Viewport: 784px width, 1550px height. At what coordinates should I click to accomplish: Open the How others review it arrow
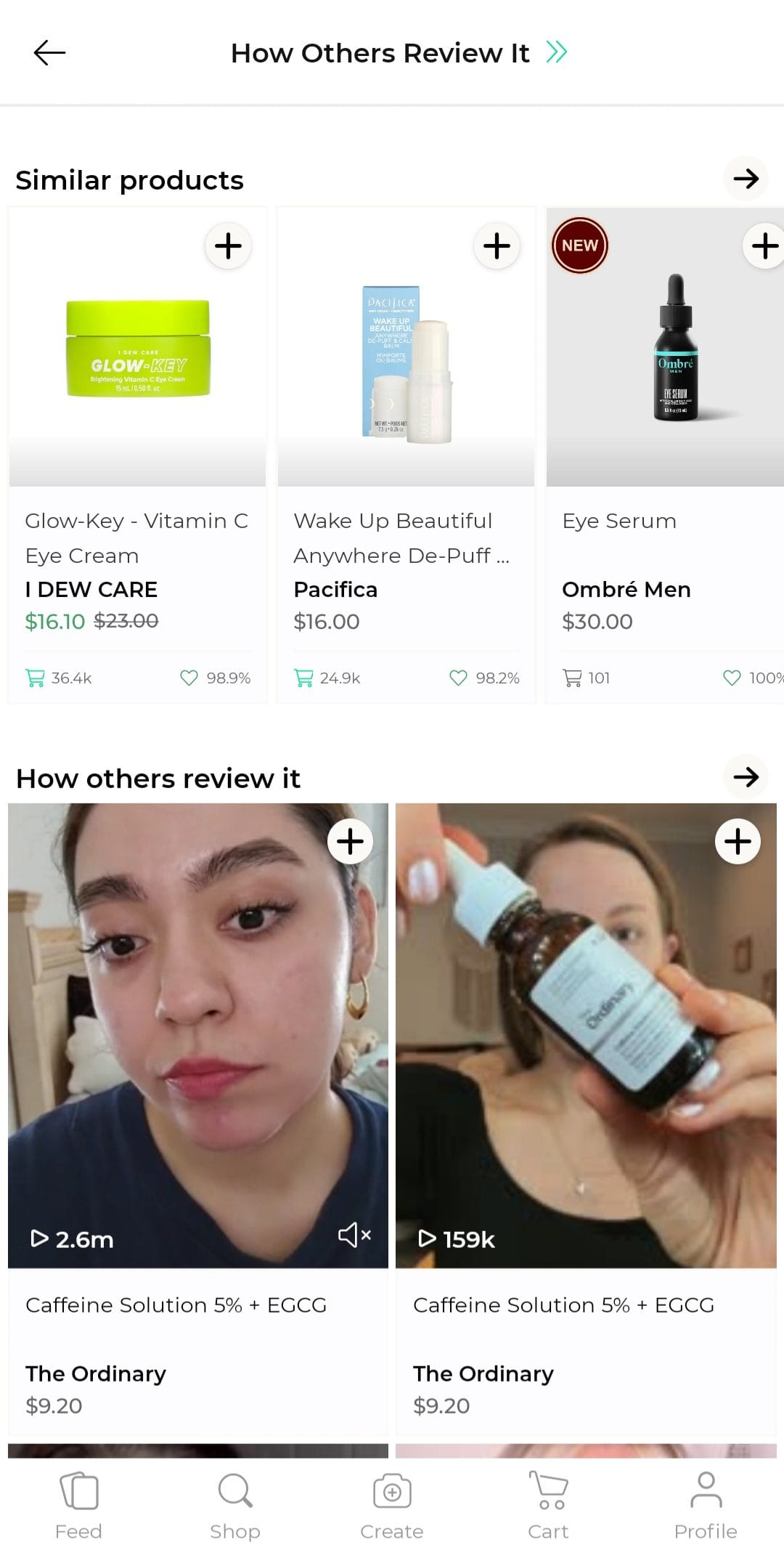pyautogui.click(x=746, y=777)
